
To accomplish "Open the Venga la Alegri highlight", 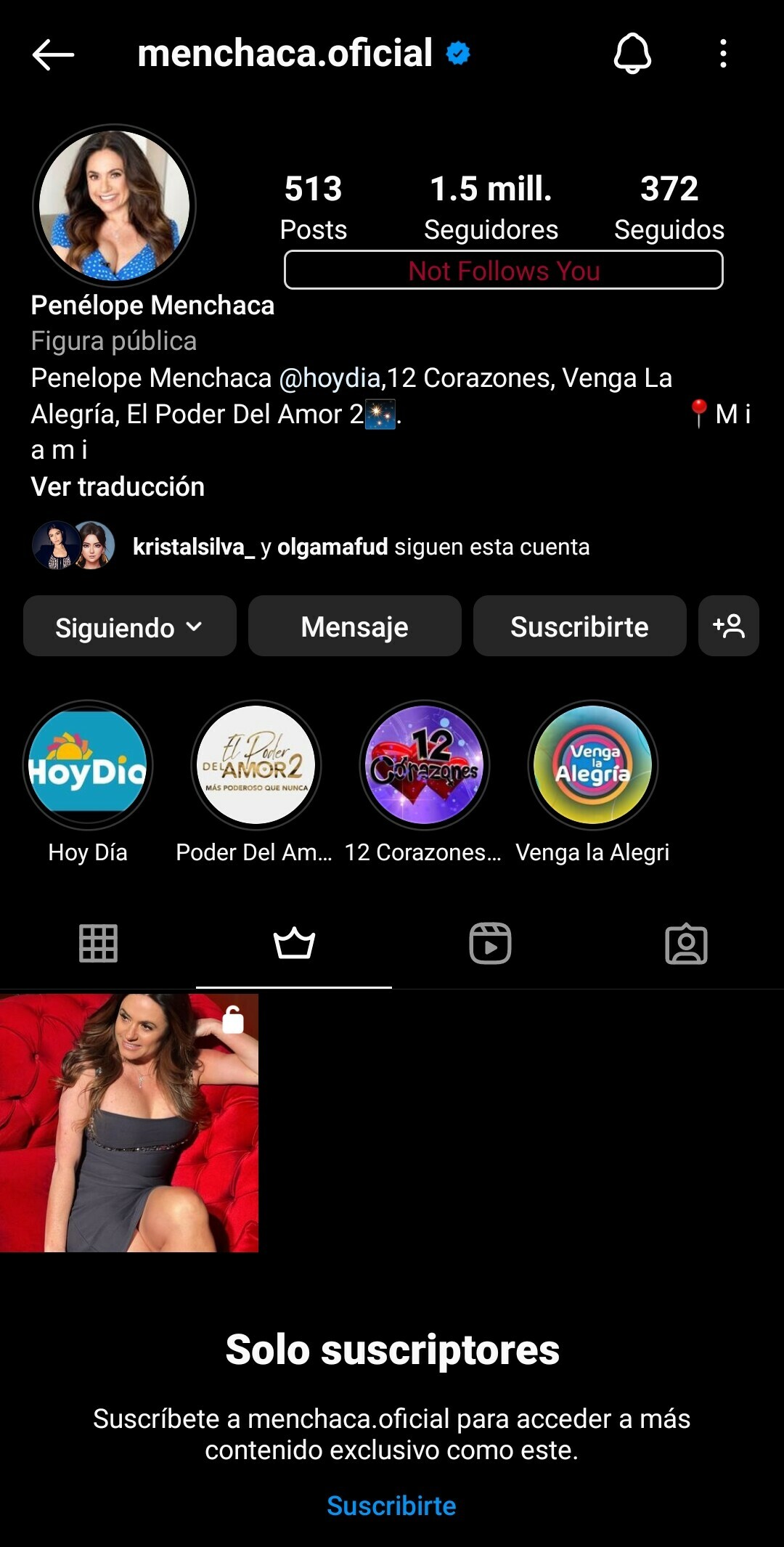I will 593,765.
